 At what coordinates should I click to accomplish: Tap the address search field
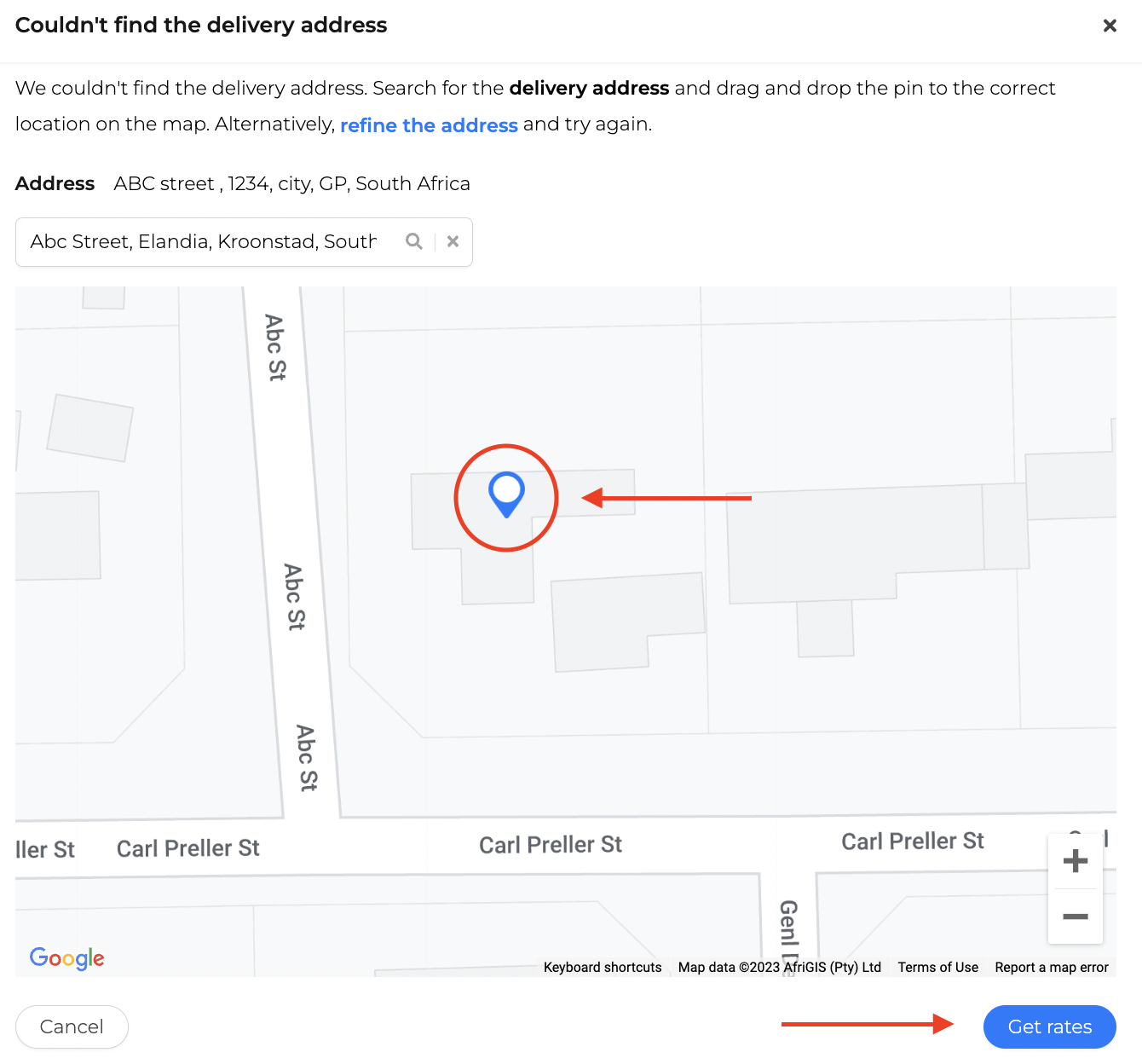tap(205, 242)
